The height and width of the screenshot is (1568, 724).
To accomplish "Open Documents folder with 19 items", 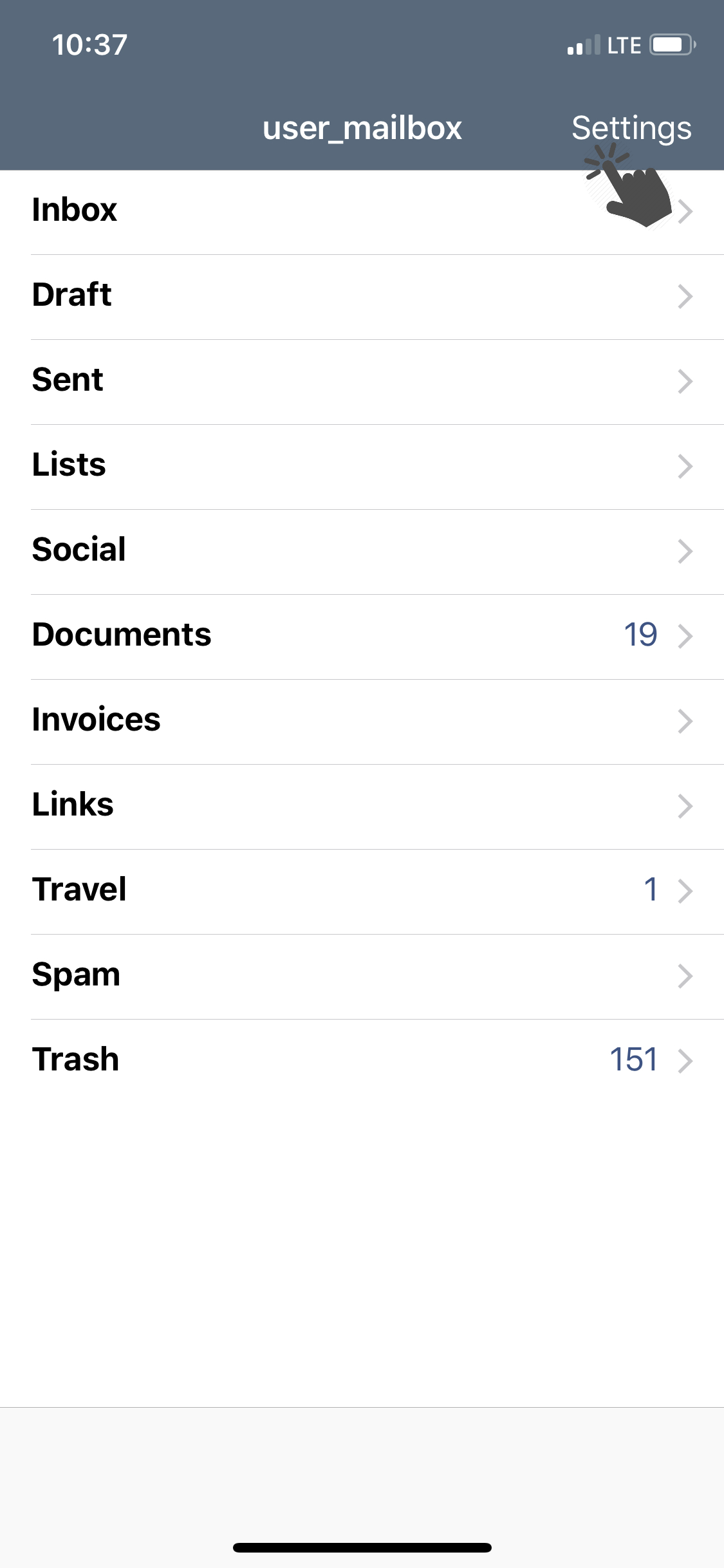I will point(362,637).
